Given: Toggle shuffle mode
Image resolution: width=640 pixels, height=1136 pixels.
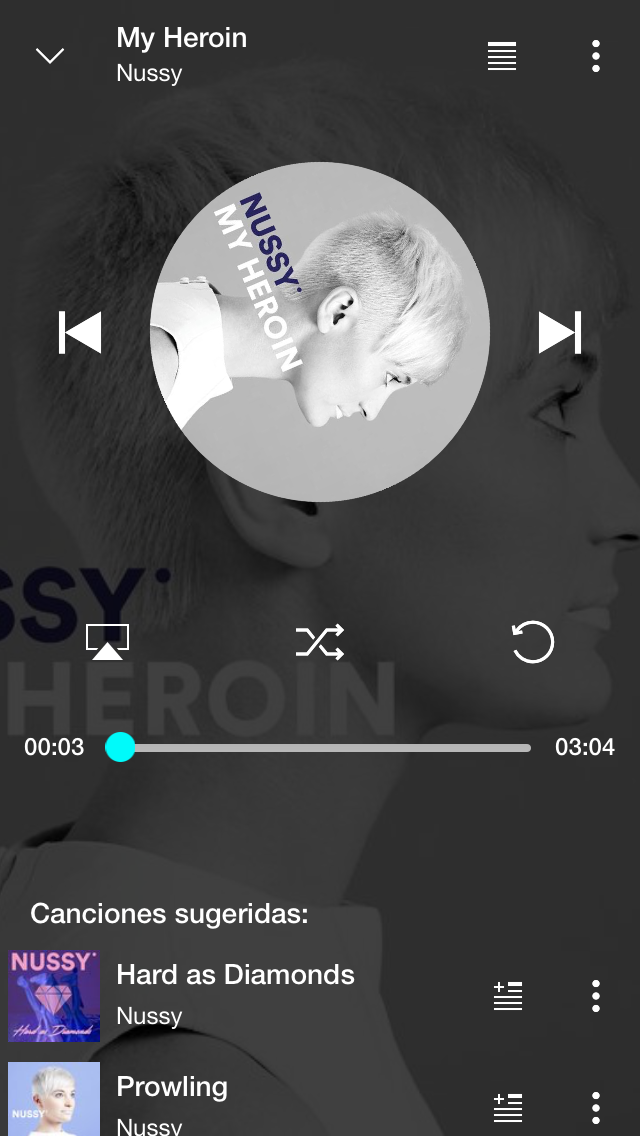Looking at the screenshot, I should 320,642.
